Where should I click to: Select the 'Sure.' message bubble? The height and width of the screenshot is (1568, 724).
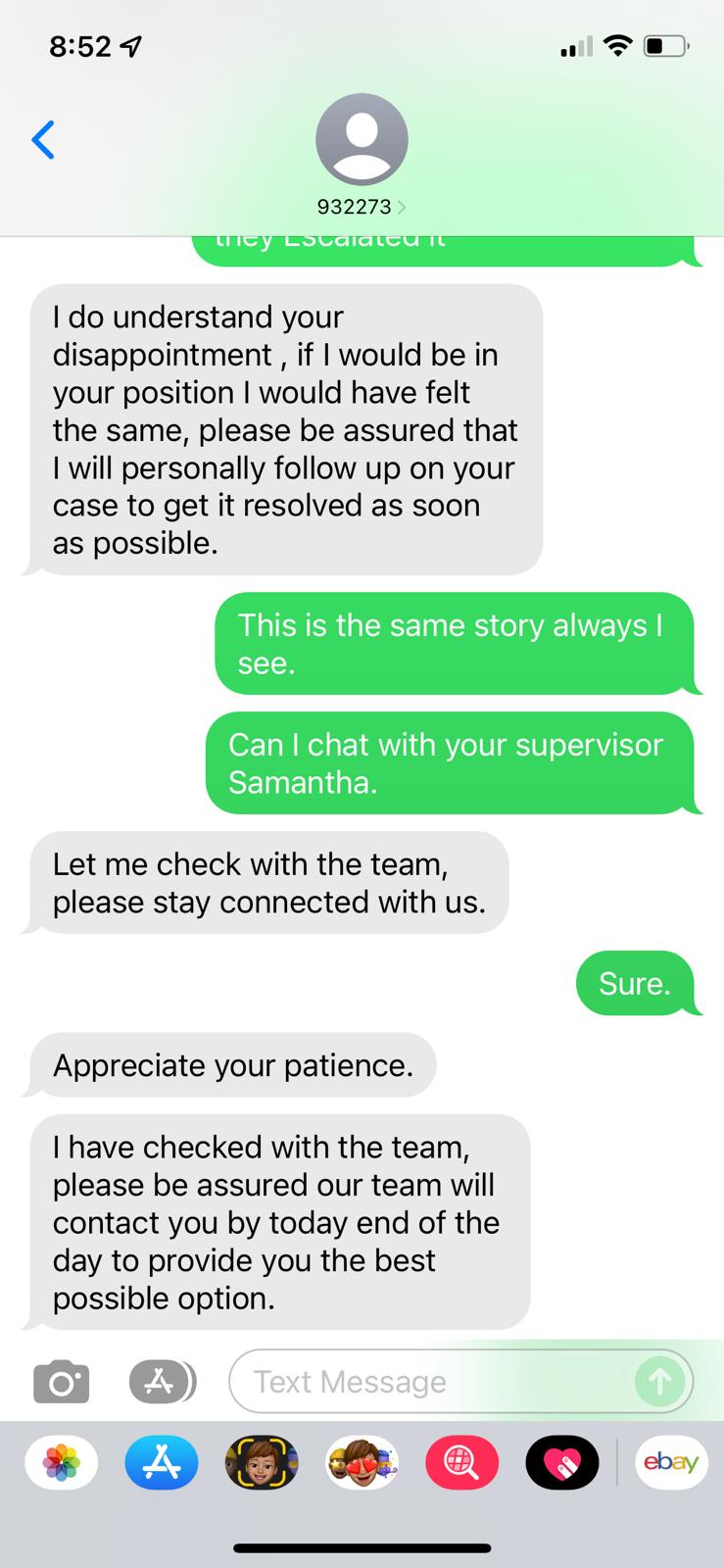tap(638, 983)
